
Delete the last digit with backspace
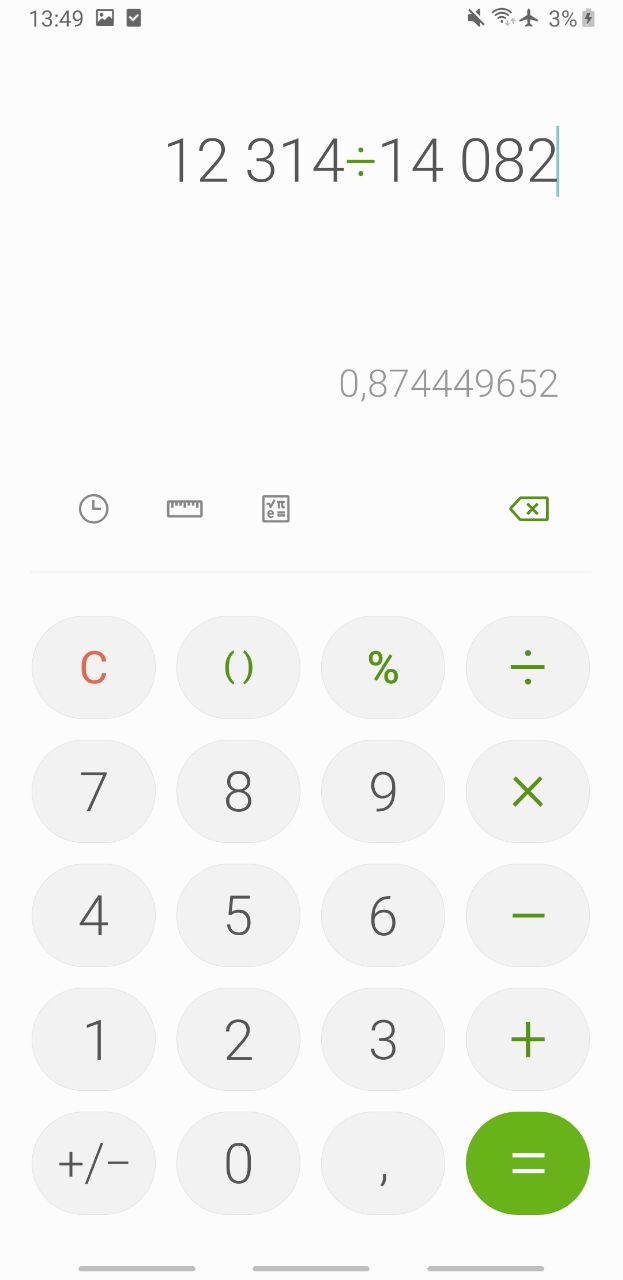(x=529, y=509)
